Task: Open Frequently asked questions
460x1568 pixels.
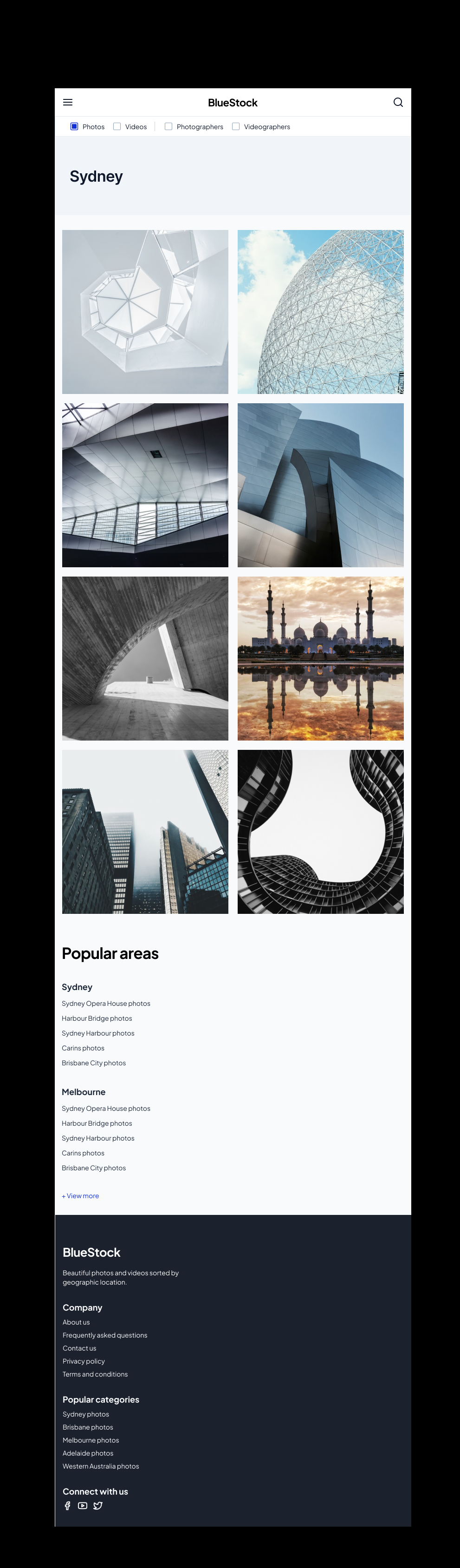Action: [104, 1335]
